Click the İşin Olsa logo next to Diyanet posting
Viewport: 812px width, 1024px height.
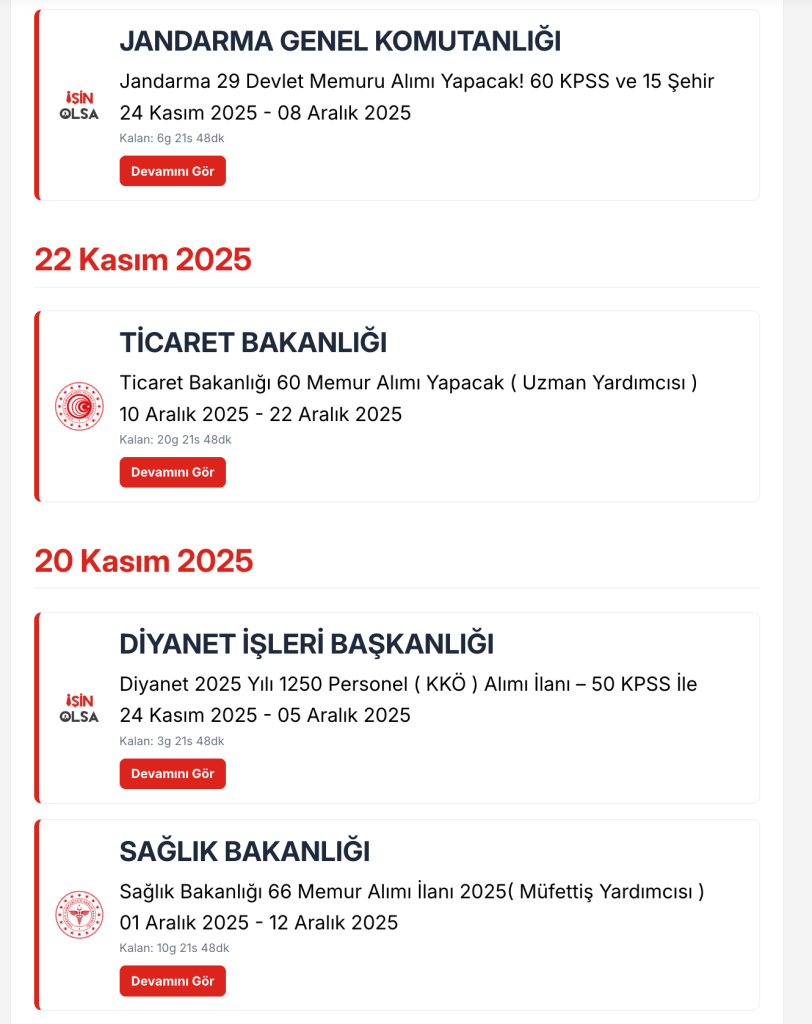[80, 707]
